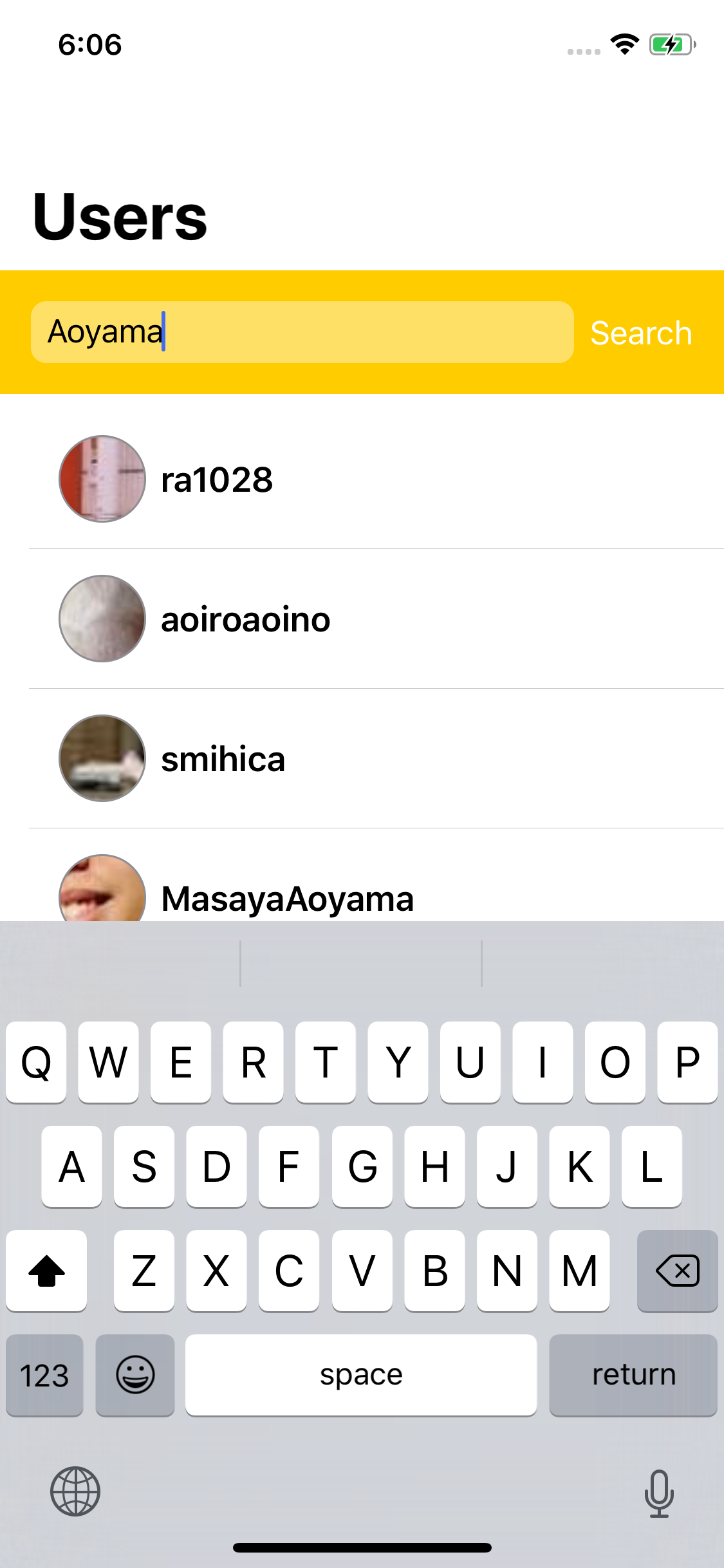Tap the globe to switch keyboard language
Image resolution: width=724 pixels, height=1568 pixels.
click(x=75, y=1491)
